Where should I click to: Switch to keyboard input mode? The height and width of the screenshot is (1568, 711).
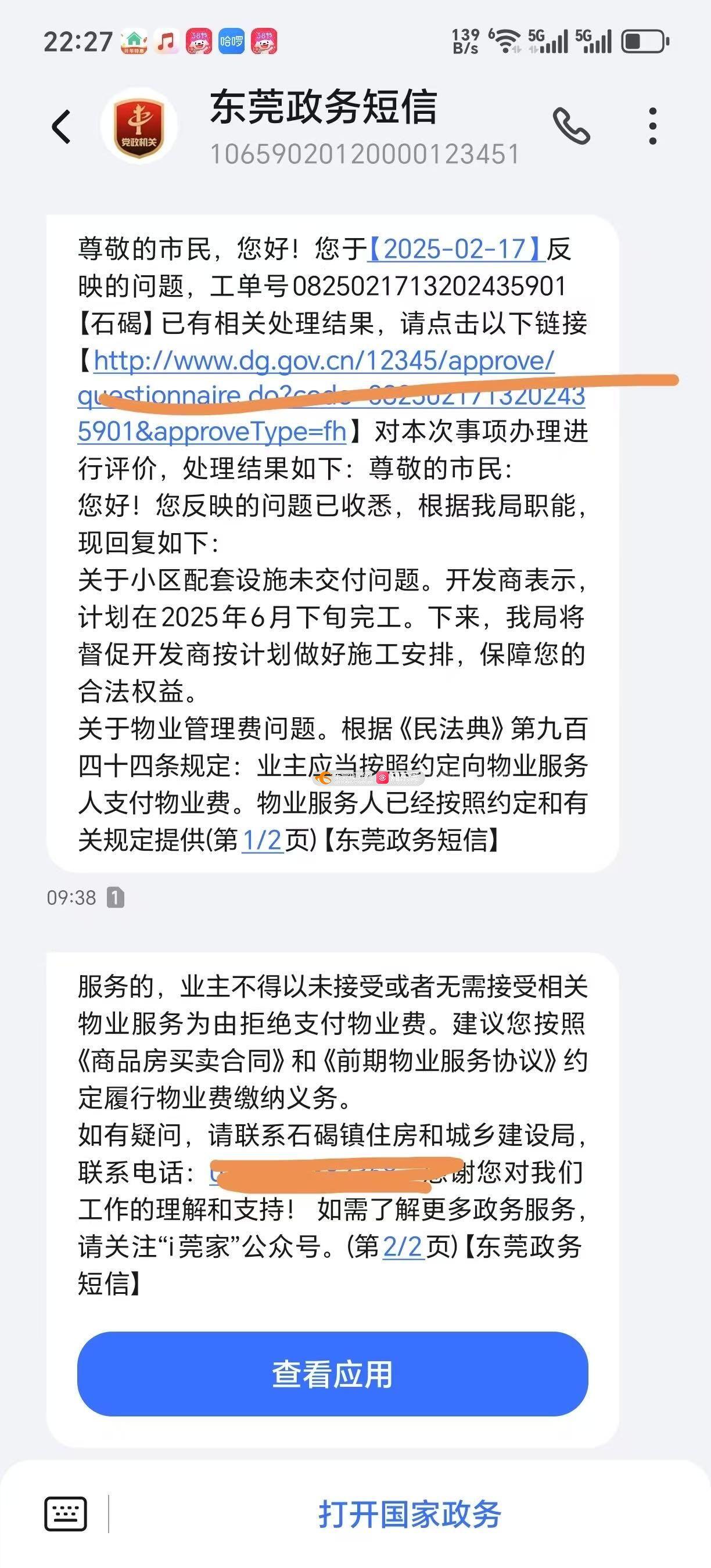click(x=66, y=1513)
